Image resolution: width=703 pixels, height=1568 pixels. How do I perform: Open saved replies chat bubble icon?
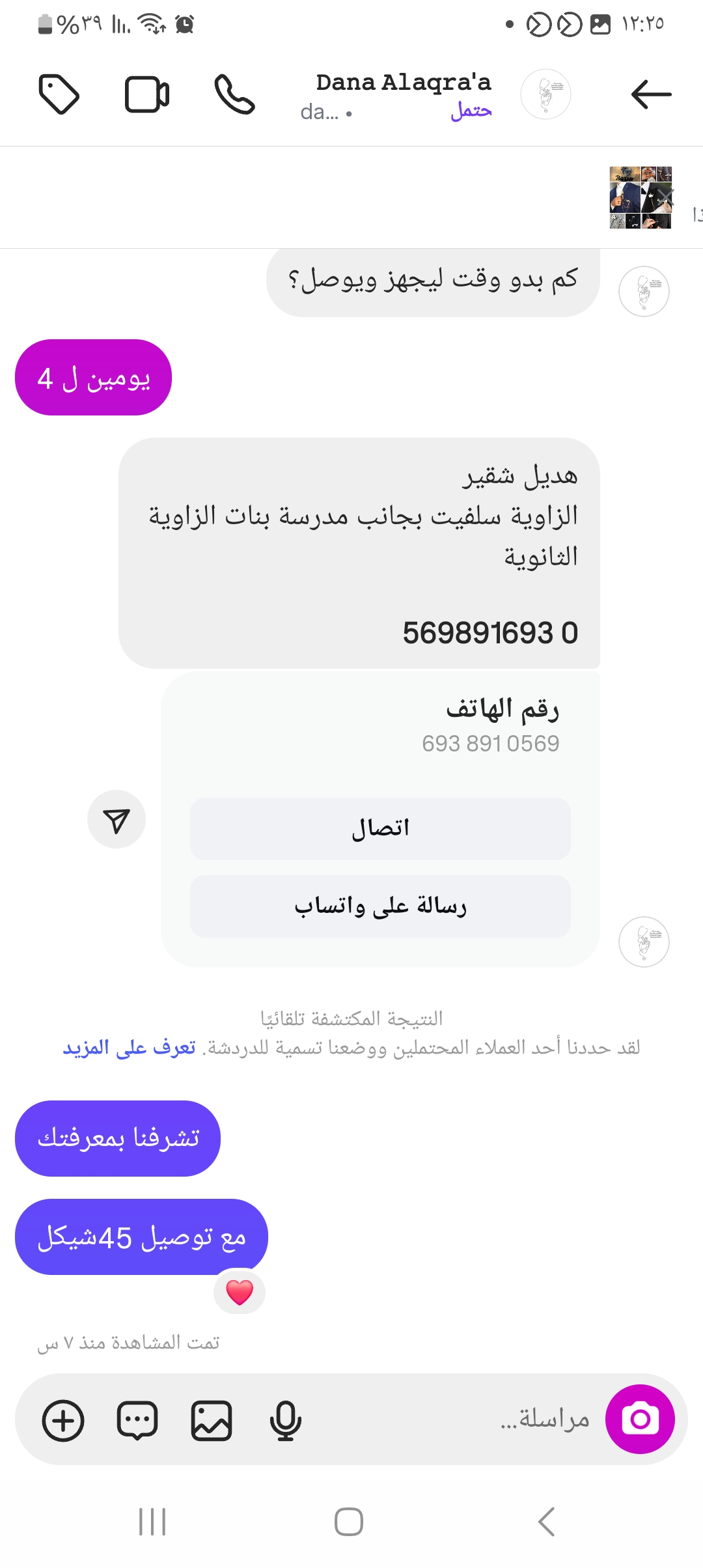[137, 1420]
